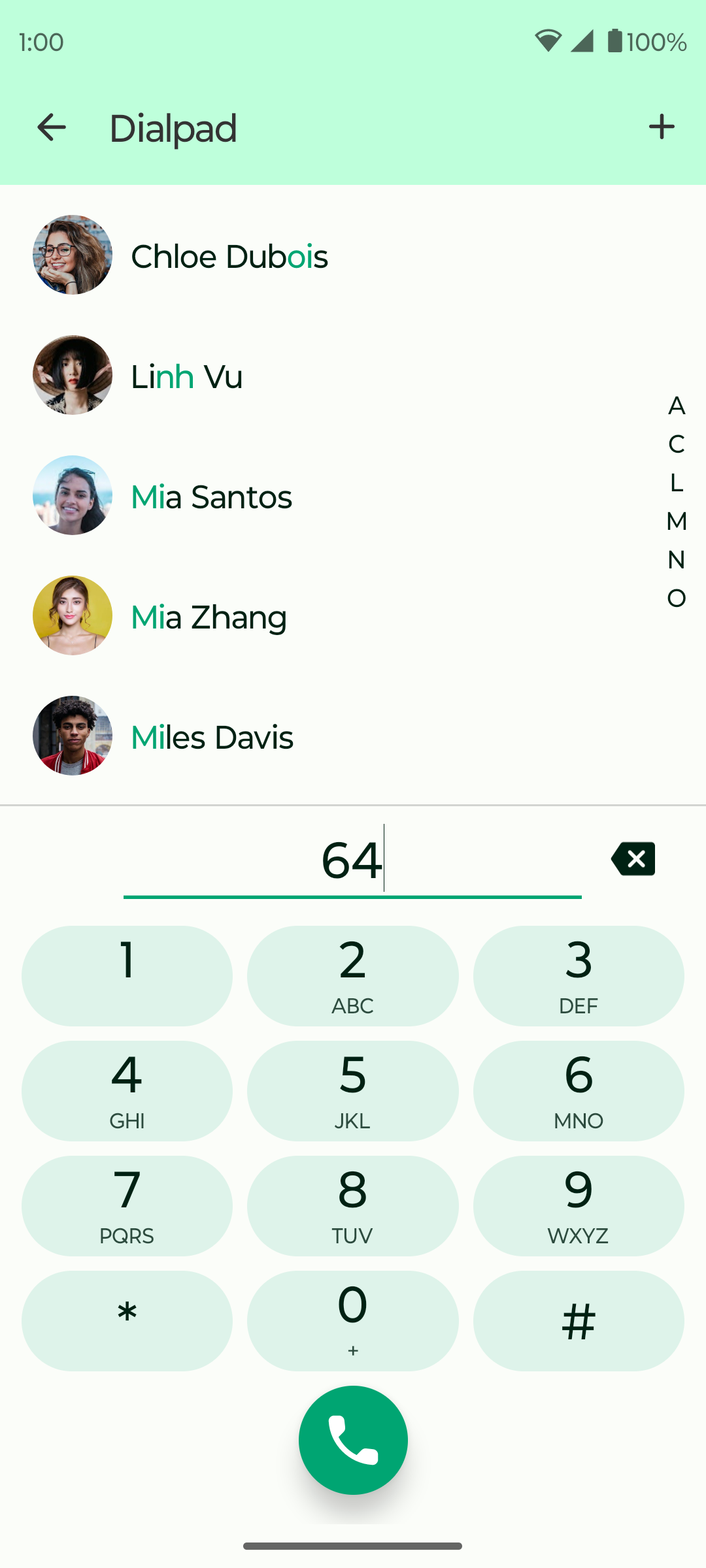The height and width of the screenshot is (1568, 706).
Task: Tap the 0 plus key
Action: tap(352, 1320)
